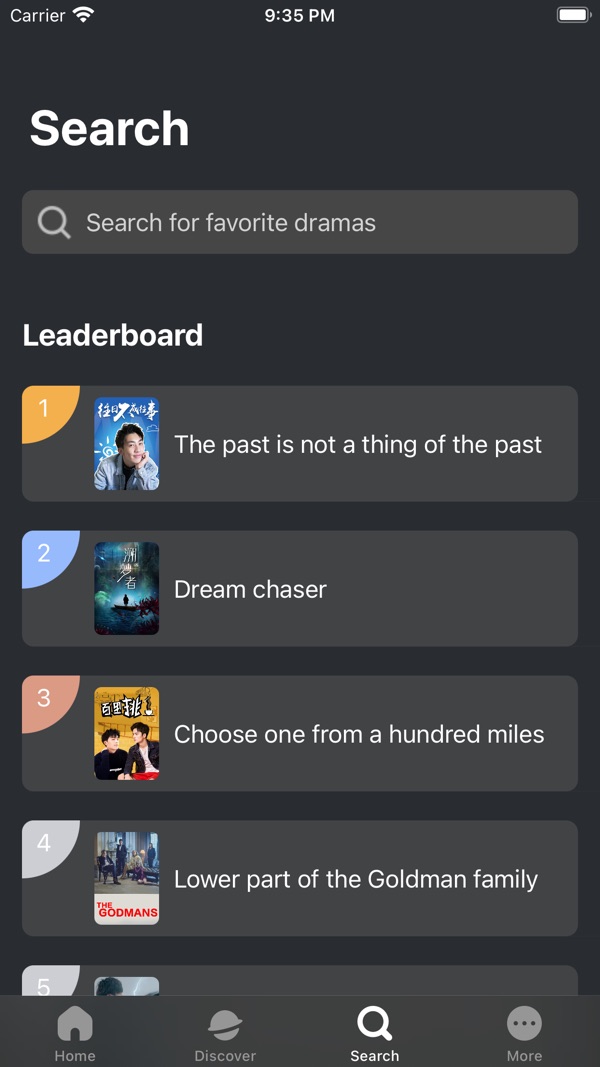Tap the Search for favorite dramas field
The height and width of the screenshot is (1067, 600).
pyautogui.click(x=300, y=222)
